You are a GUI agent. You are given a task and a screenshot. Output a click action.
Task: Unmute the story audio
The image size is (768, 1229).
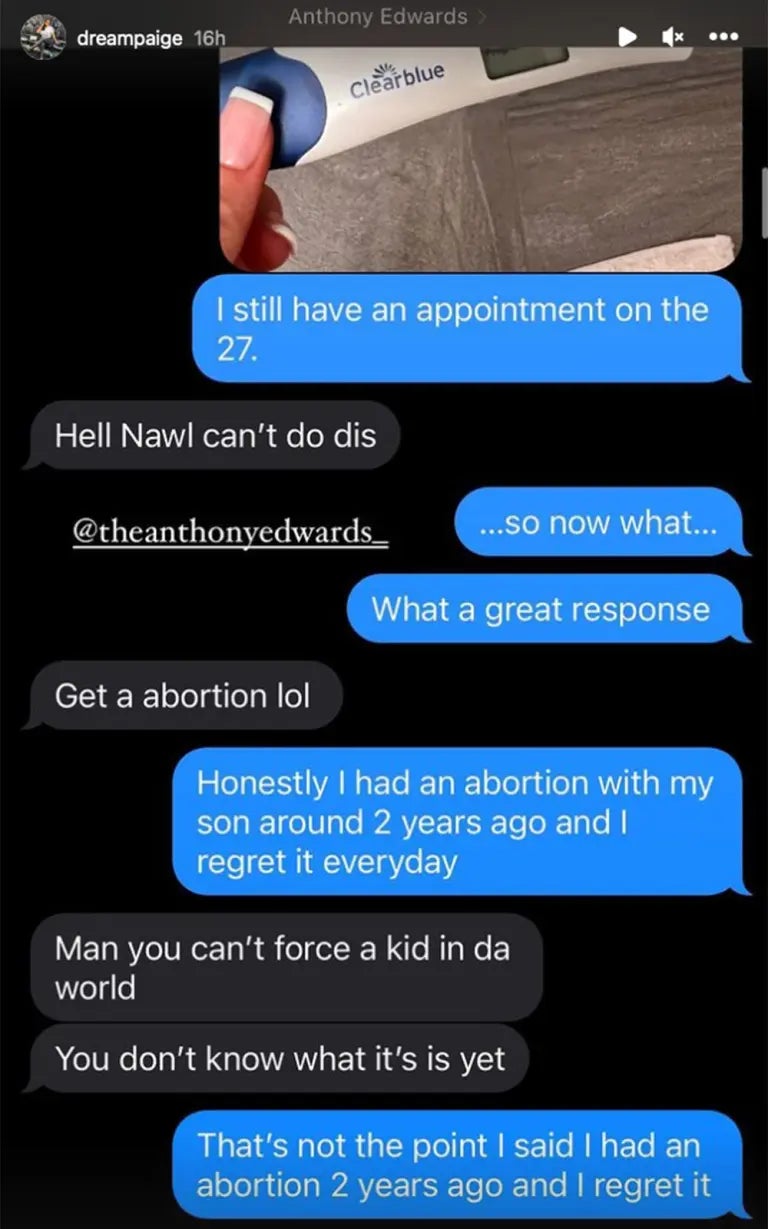tap(673, 36)
